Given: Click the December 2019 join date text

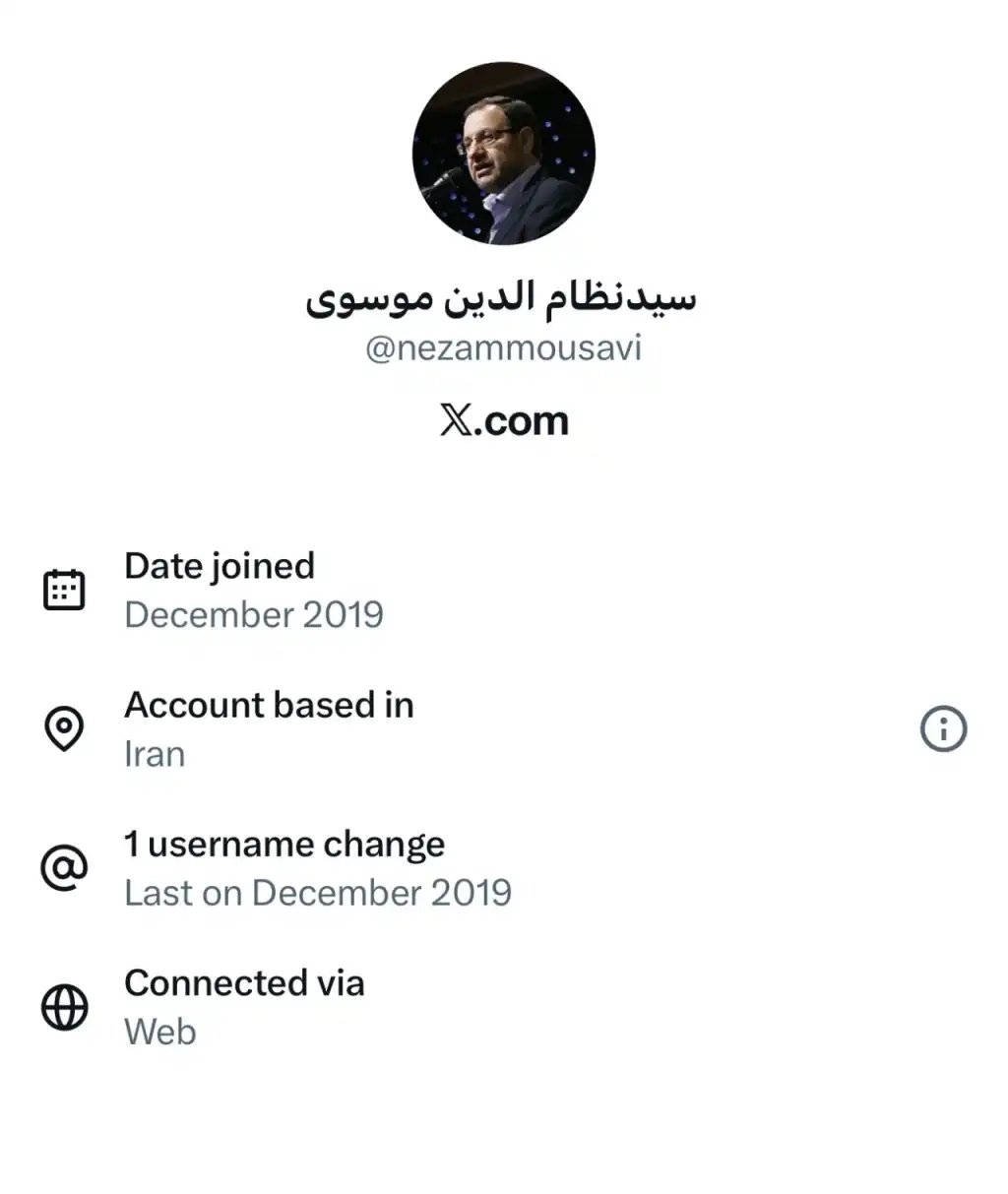Looking at the screenshot, I should 254,614.
